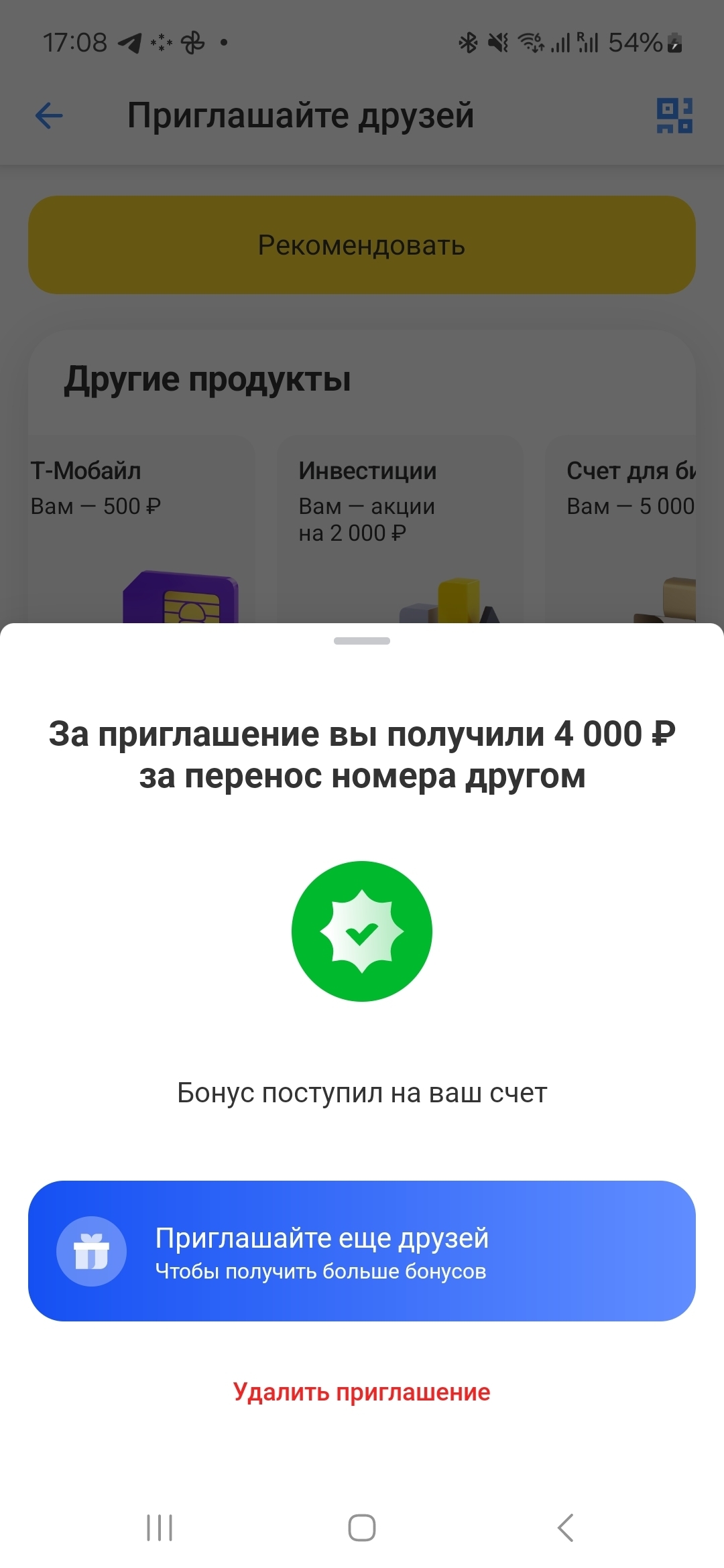Tap the yellow "Рекомендовать" button
This screenshot has width=724, height=1568.
click(362, 245)
